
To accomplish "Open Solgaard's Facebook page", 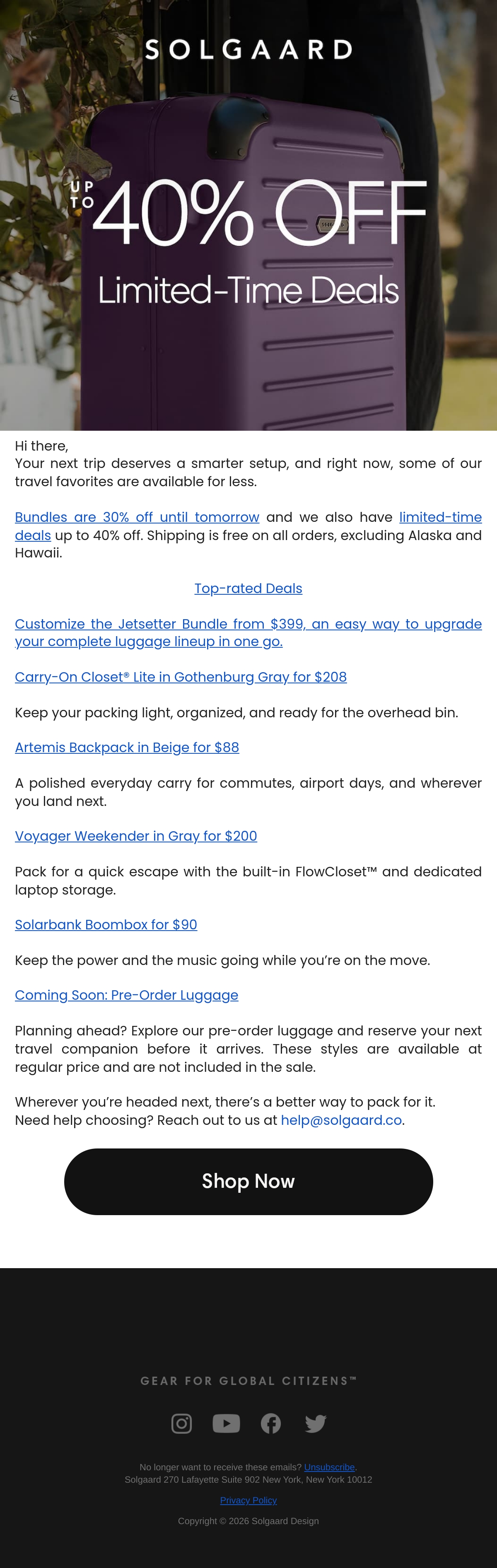I will click(271, 1423).
